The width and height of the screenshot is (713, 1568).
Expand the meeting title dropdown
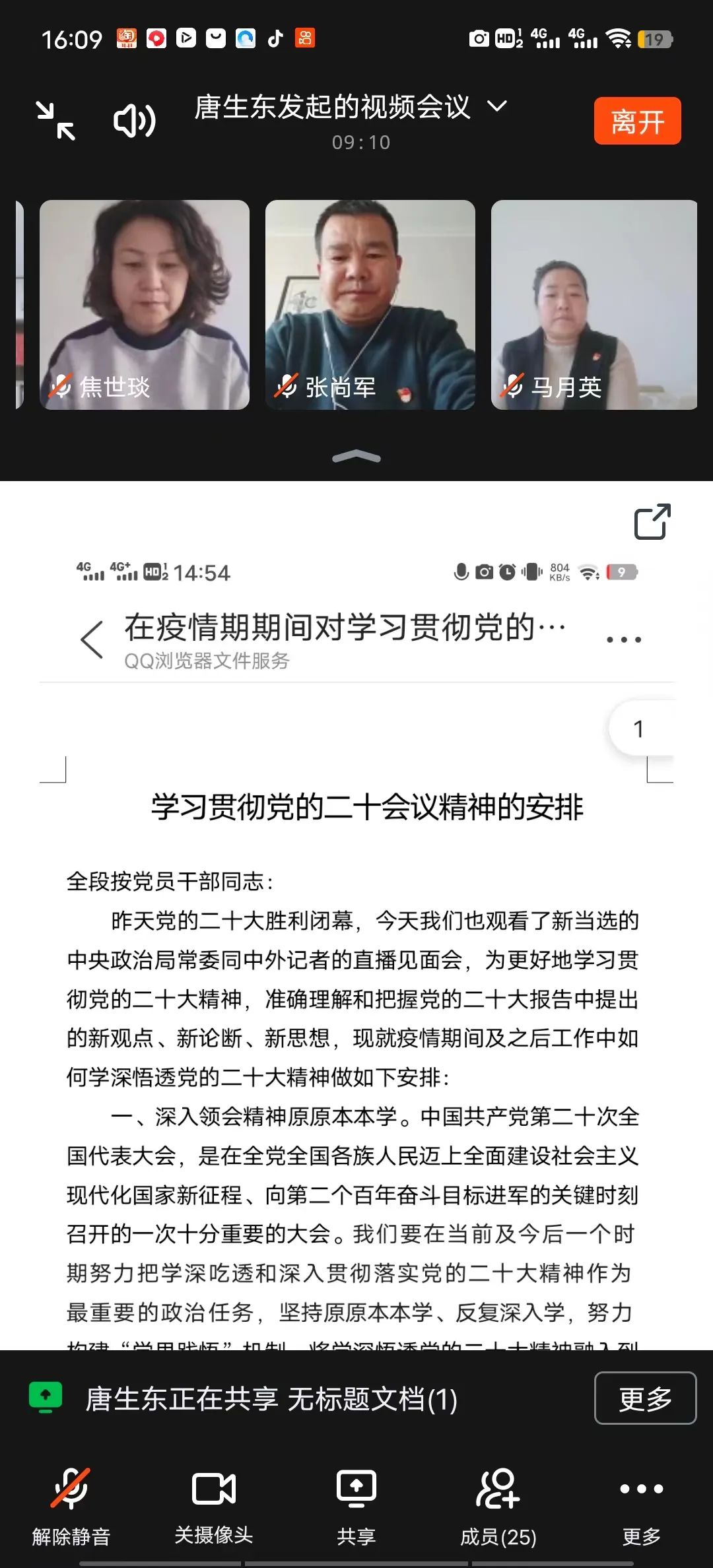pyautogui.click(x=496, y=106)
